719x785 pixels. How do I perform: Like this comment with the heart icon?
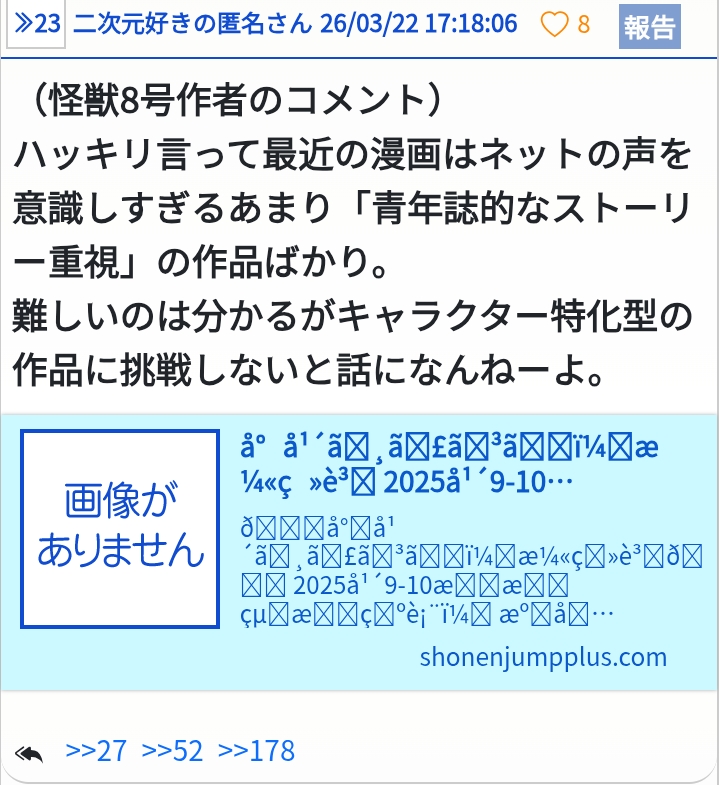click(554, 24)
